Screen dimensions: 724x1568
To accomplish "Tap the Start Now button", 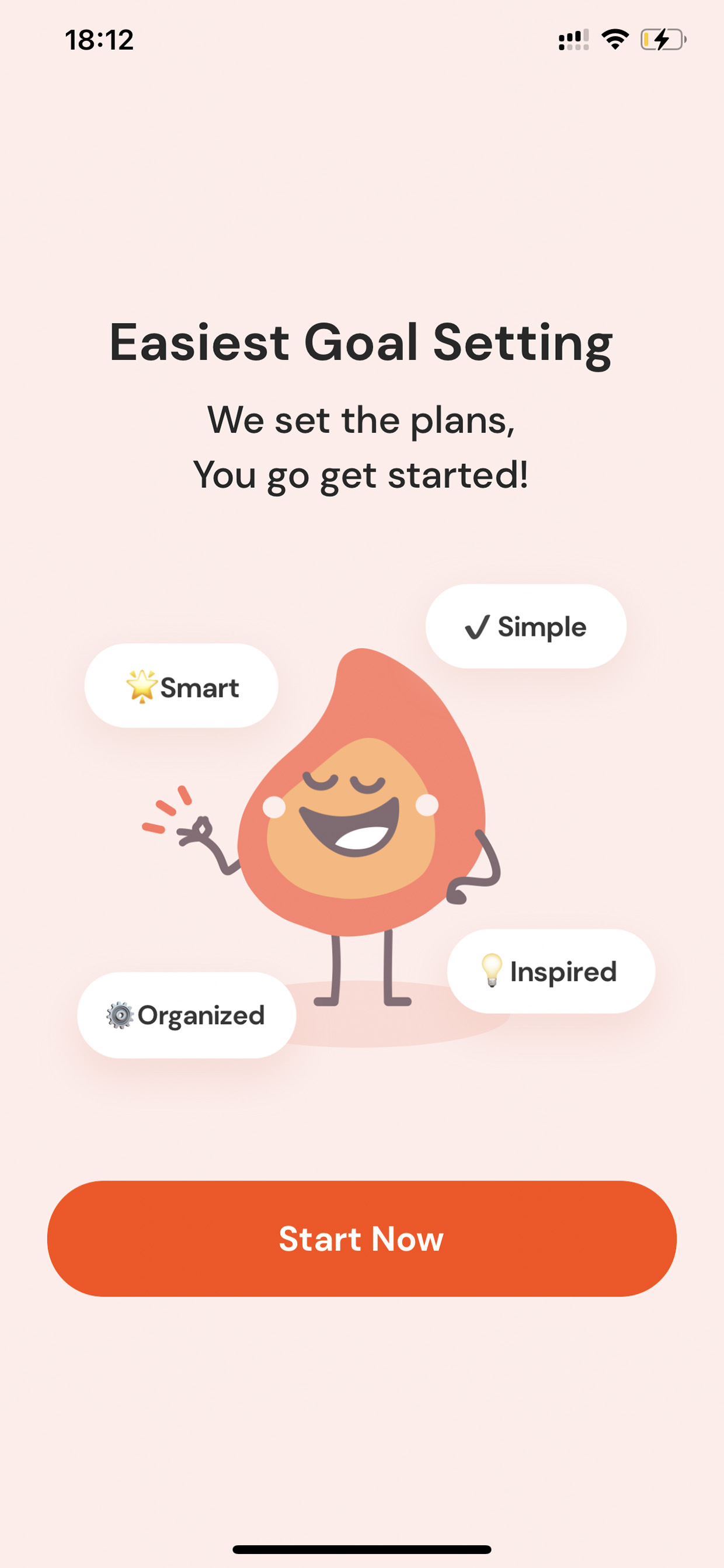I will 361,1238.
